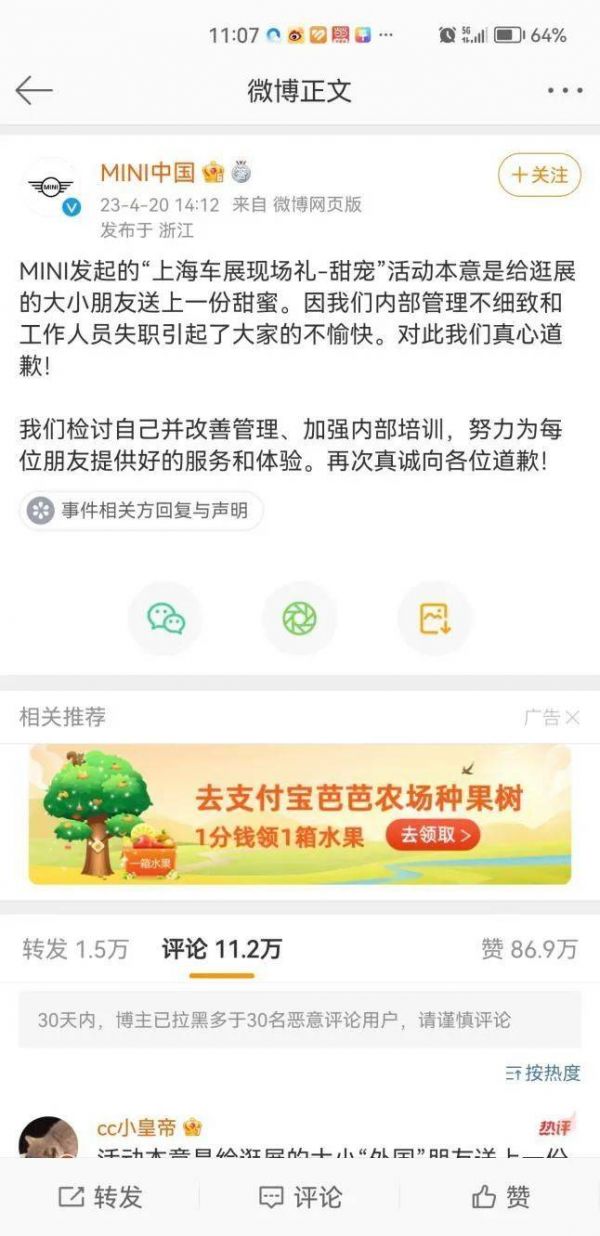Share post to WeChat
The width and height of the screenshot is (600, 1236).
click(166, 619)
